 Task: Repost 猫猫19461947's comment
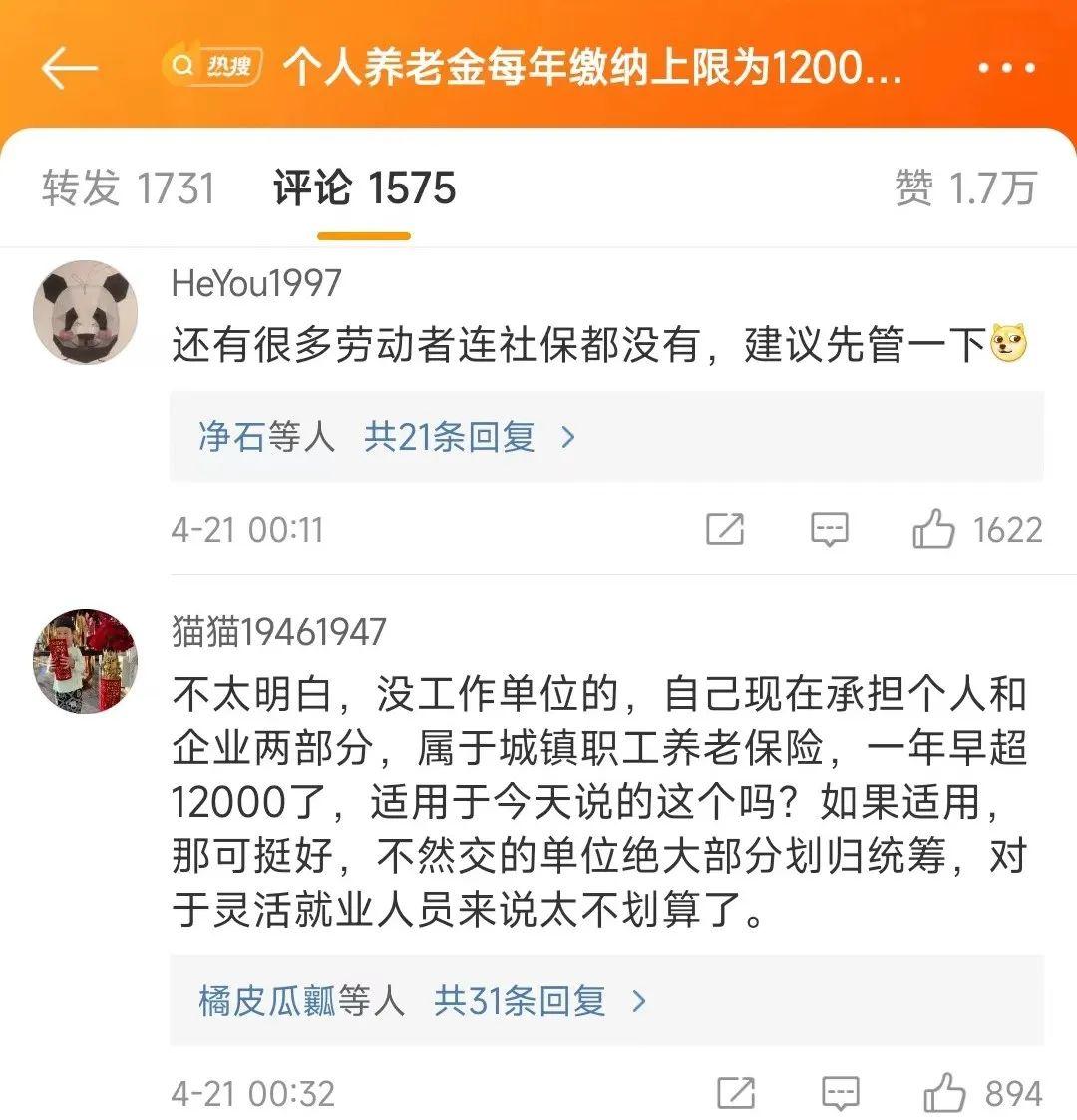(x=736, y=1094)
